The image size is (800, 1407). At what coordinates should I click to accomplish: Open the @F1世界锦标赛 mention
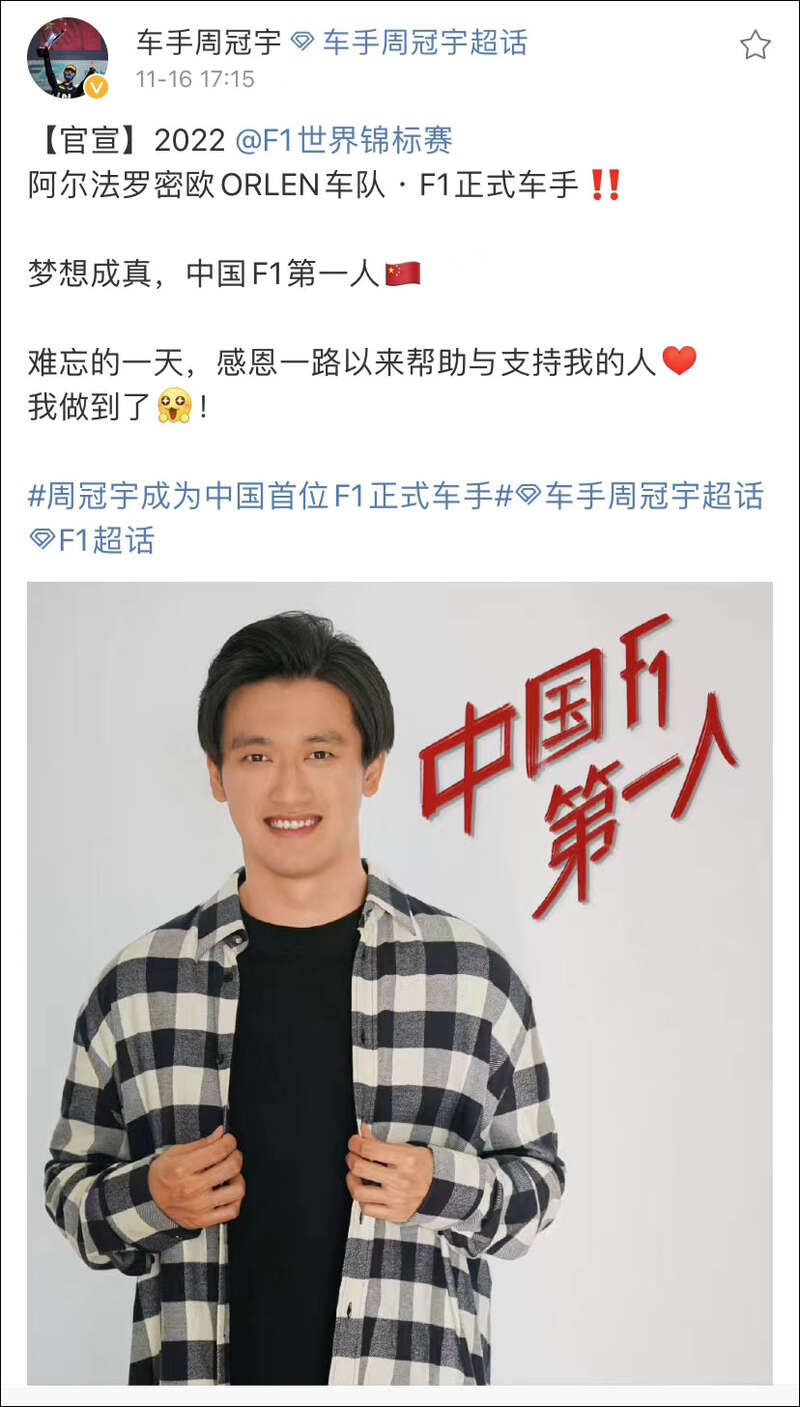pos(344,140)
